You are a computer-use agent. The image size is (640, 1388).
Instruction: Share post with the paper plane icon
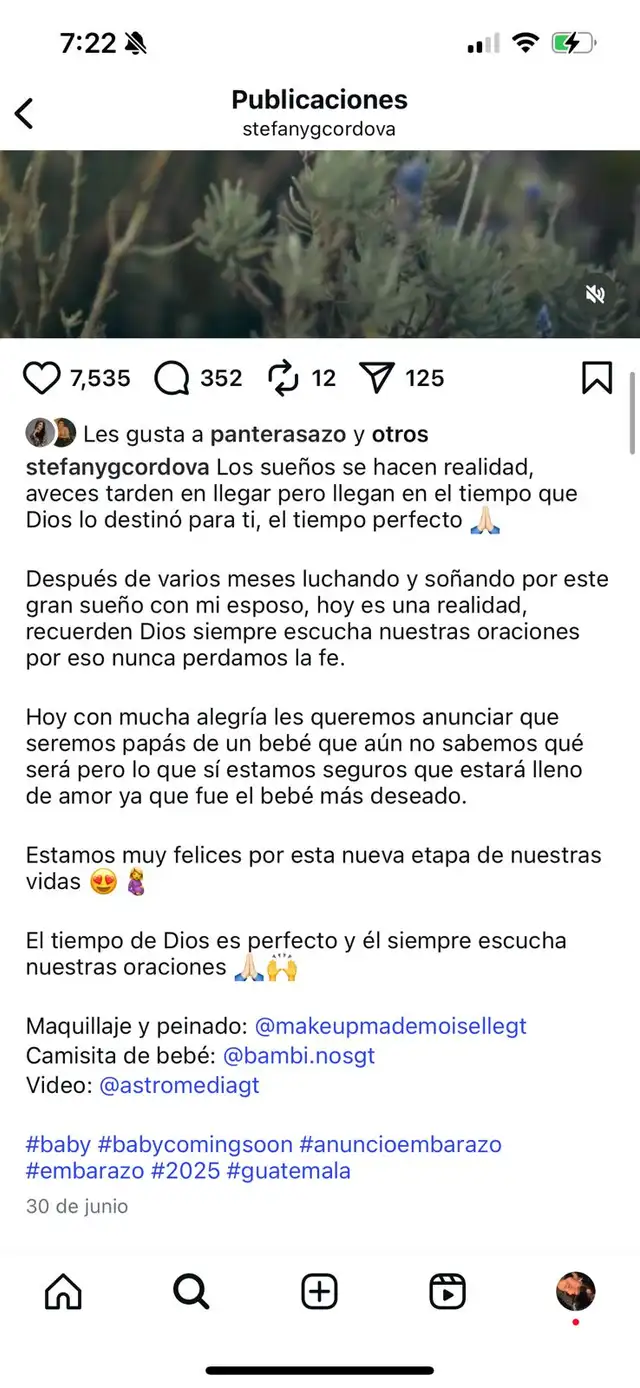[x=377, y=378]
